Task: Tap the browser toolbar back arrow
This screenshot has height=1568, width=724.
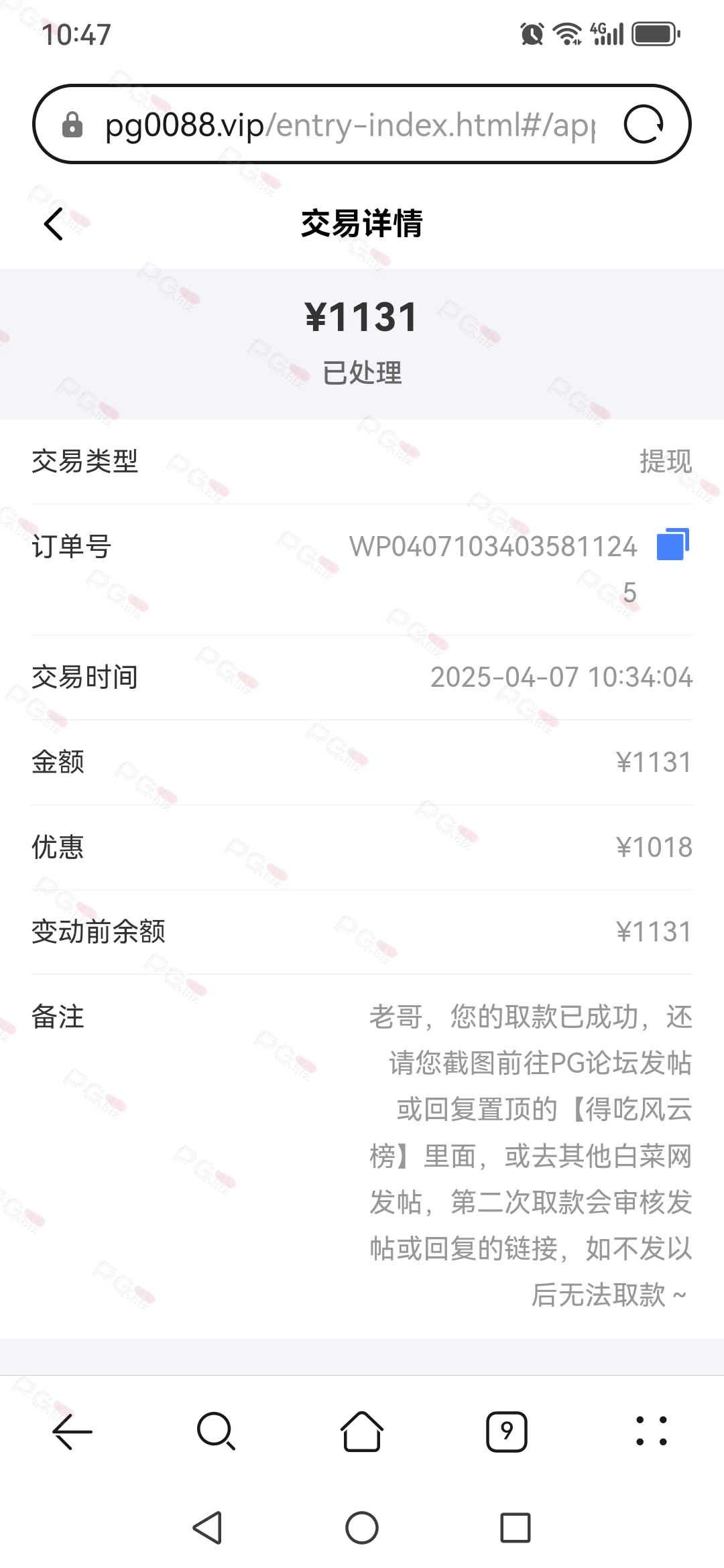Action: (x=72, y=1431)
